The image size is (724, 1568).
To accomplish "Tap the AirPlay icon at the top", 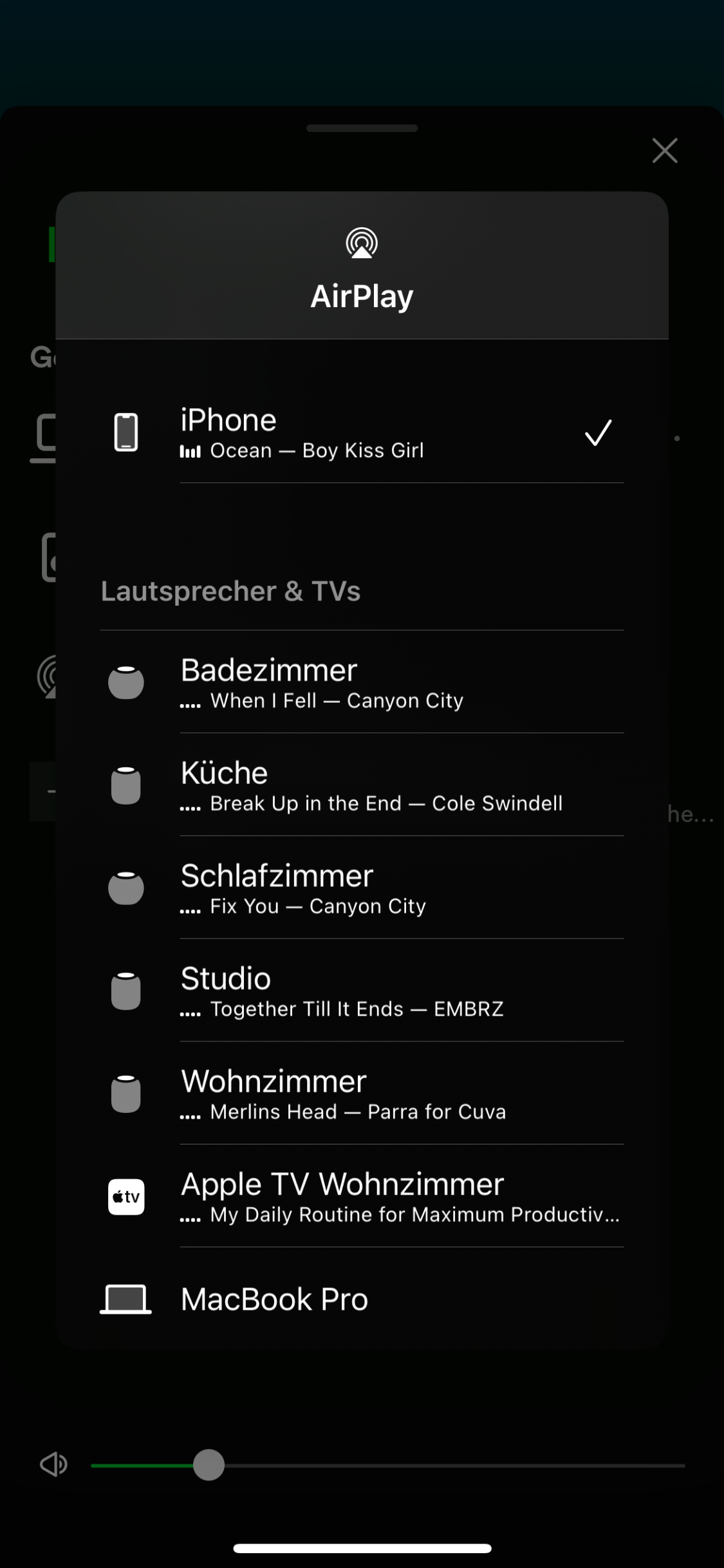I will coord(362,243).
